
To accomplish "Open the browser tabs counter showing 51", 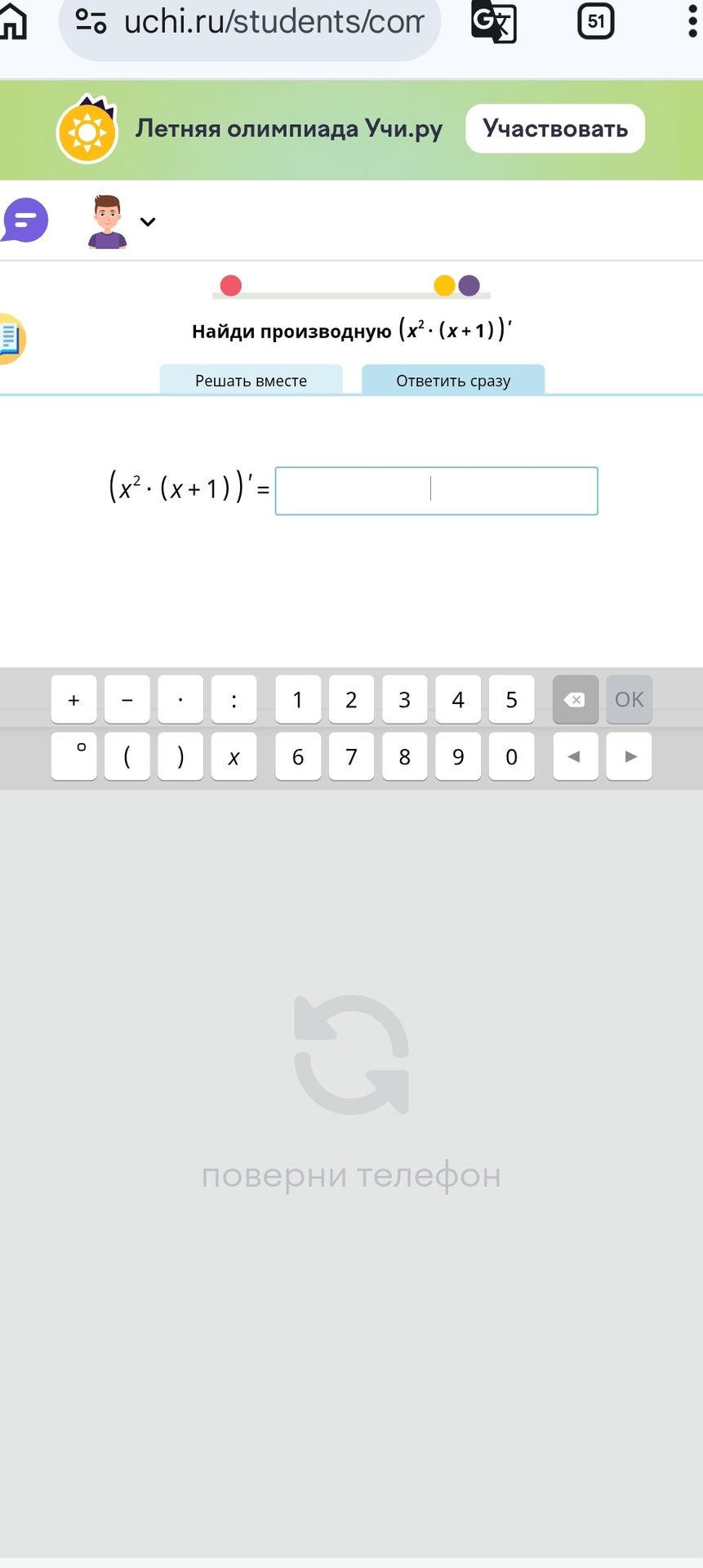I will [596, 20].
